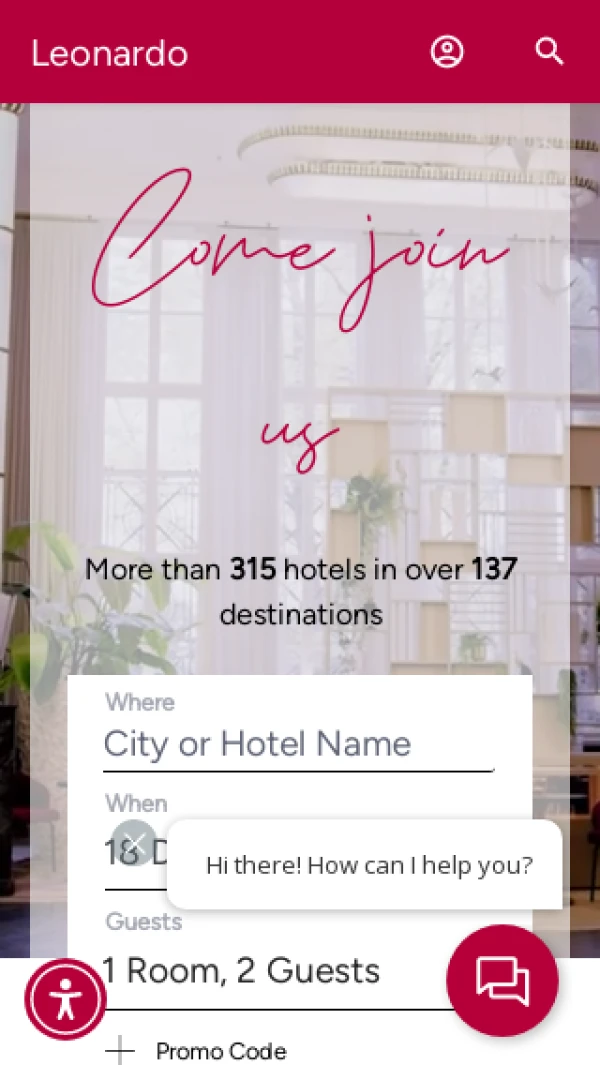This screenshot has height=1065, width=600.
Task: Go to the Leonardo home page
Action: coord(109,53)
